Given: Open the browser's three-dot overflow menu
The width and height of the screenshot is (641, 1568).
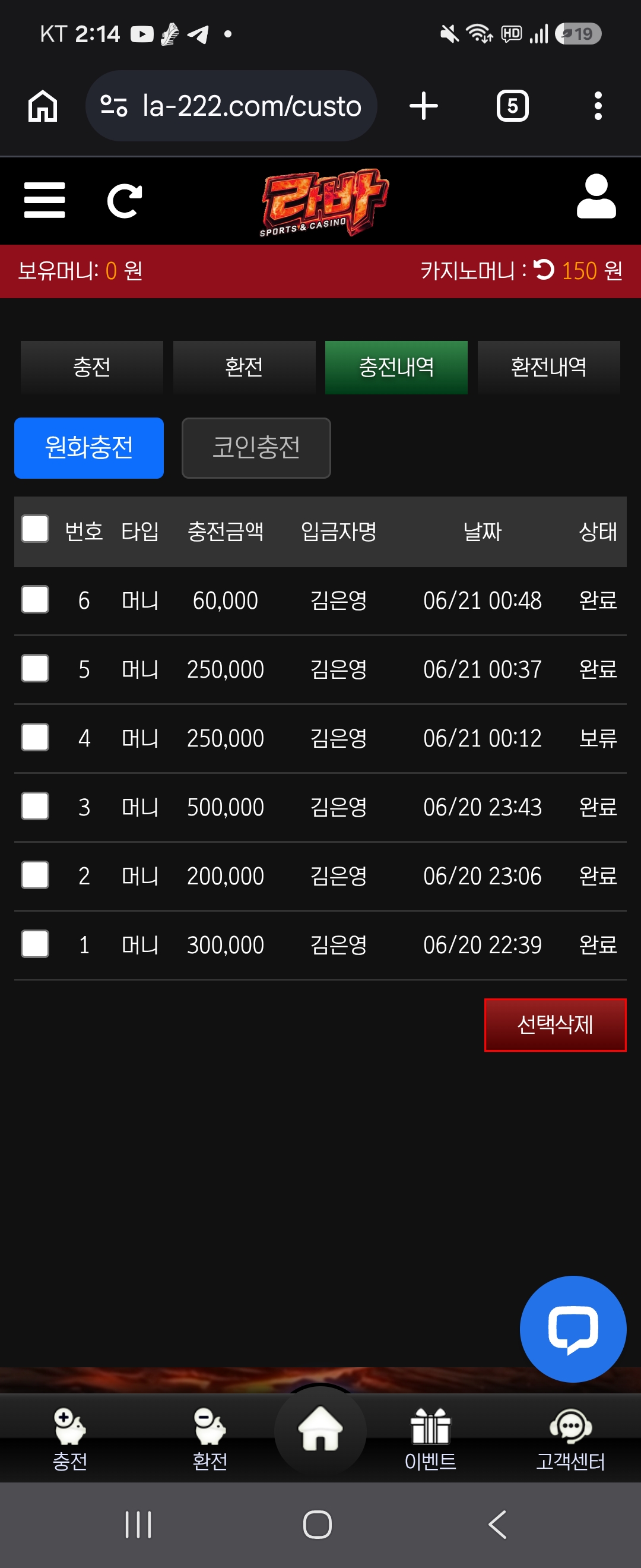Looking at the screenshot, I should click(598, 106).
